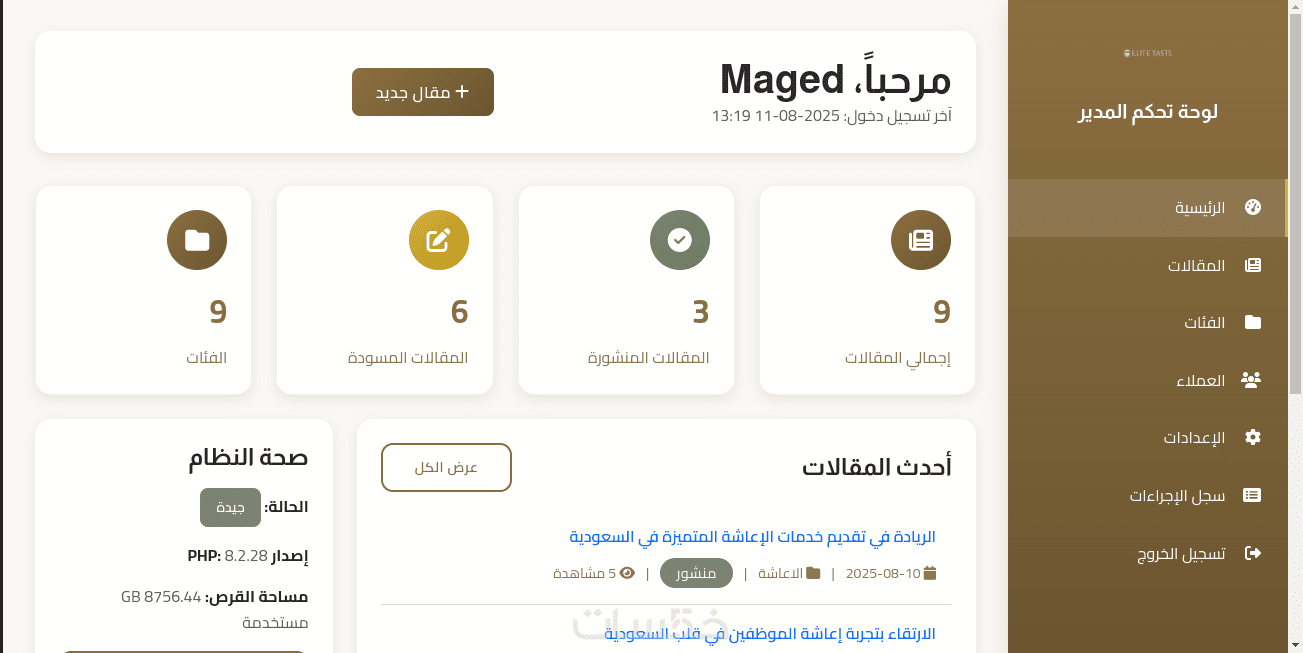Tap عرض الكل to view all articles
This screenshot has width=1303, height=653.
[x=446, y=467]
